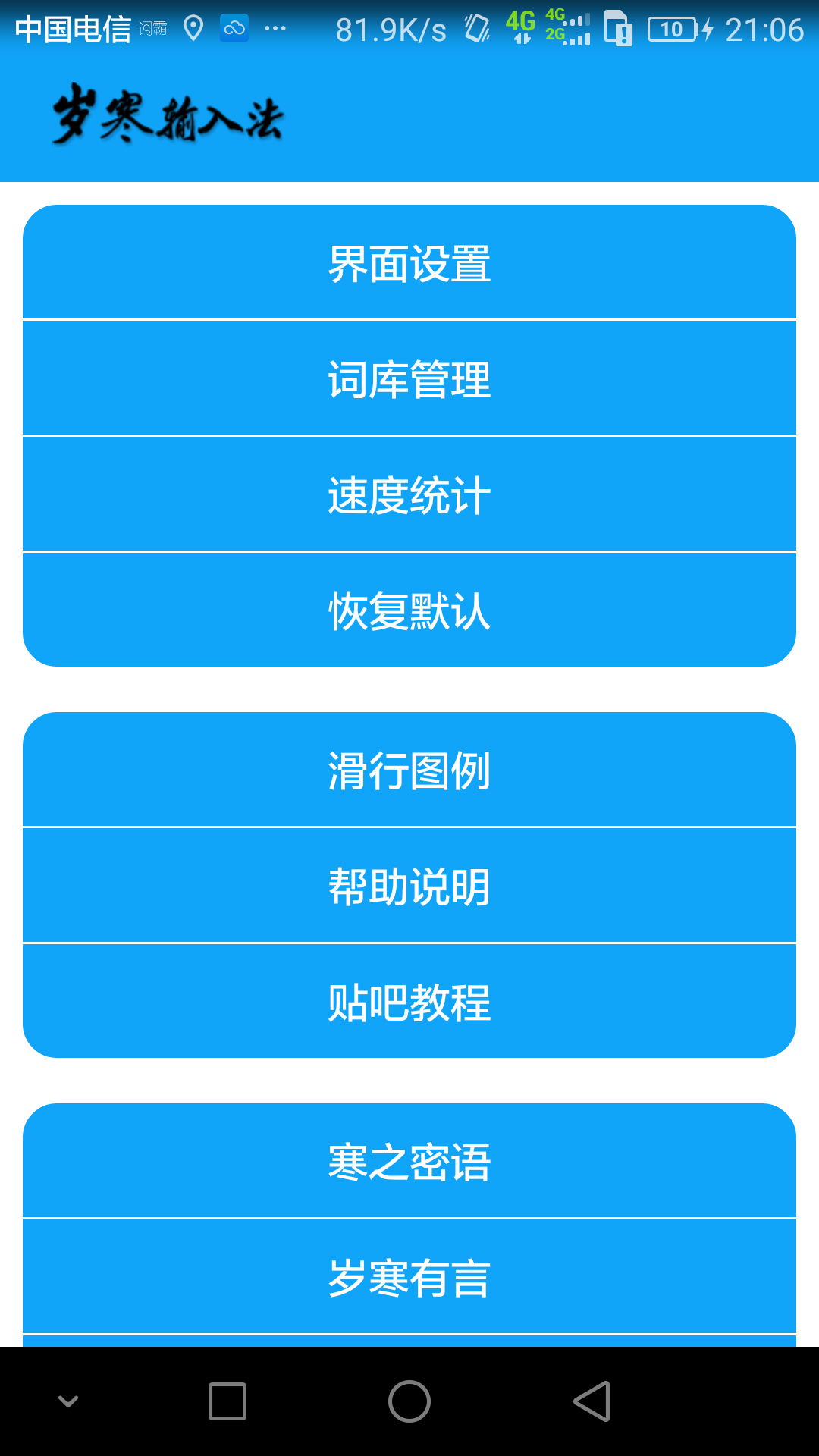Image resolution: width=819 pixels, height=1456 pixels.
Task: Tap the 词霸 notification icon
Action: pyautogui.click(x=152, y=27)
